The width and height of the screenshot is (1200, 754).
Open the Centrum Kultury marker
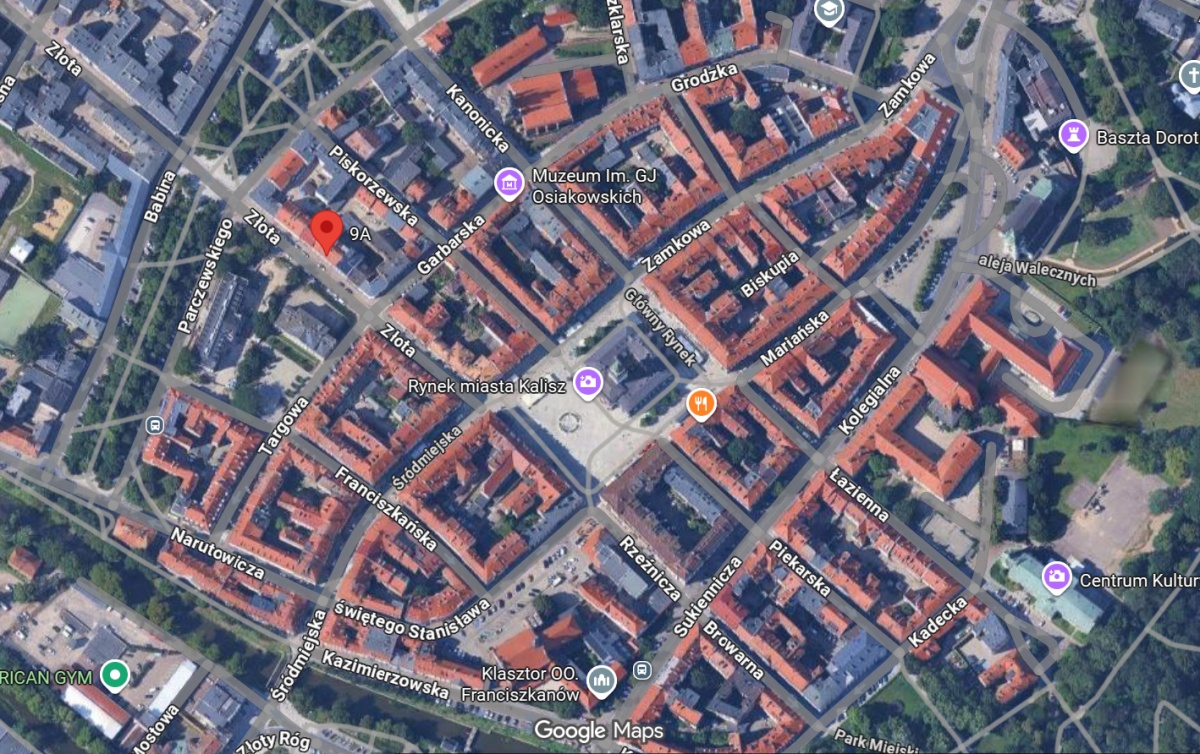pos(1055,577)
